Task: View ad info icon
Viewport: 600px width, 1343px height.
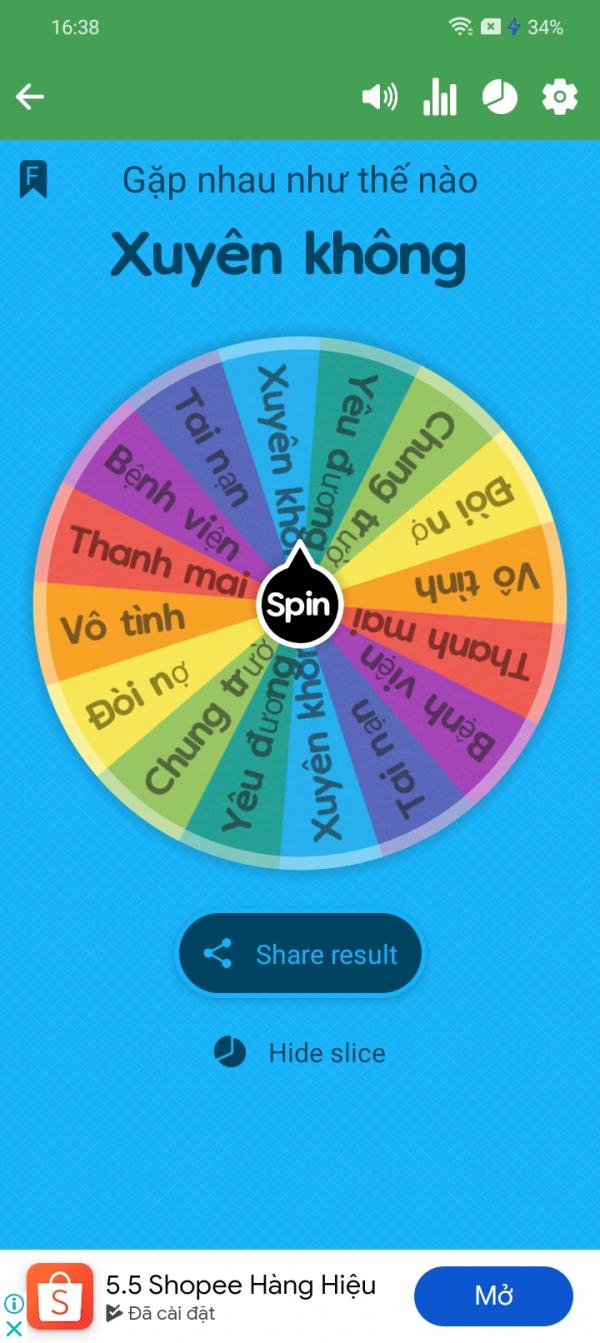Action: click(14, 1303)
